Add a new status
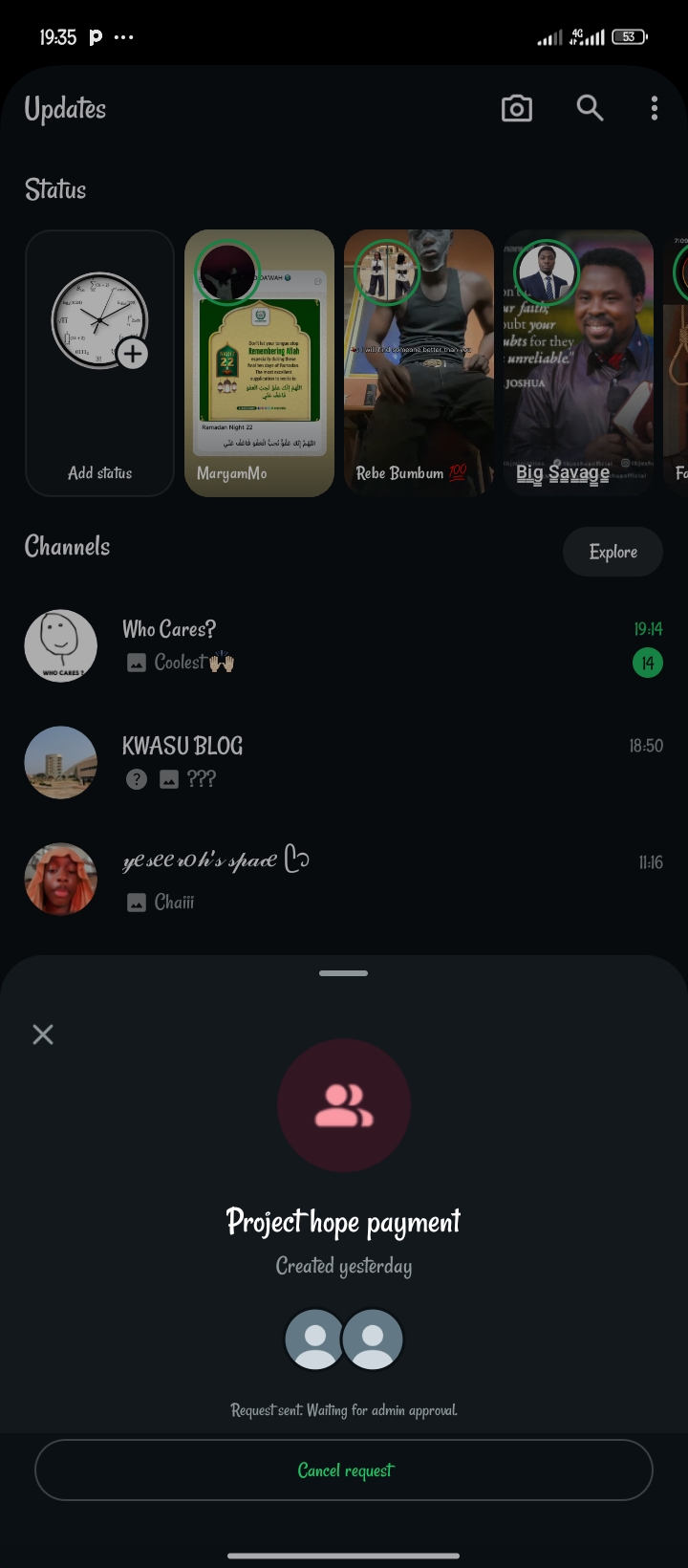The image size is (688, 1568). point(100,363)
